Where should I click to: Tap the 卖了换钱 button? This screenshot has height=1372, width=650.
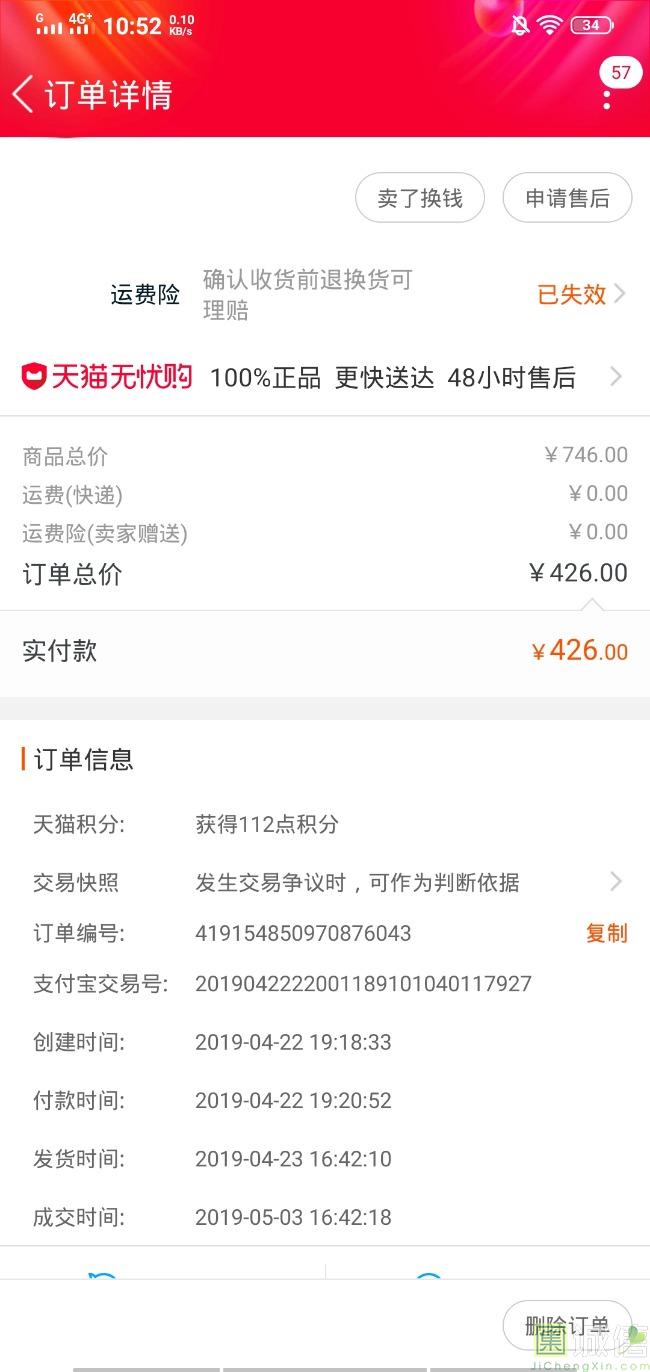(420, 198)
